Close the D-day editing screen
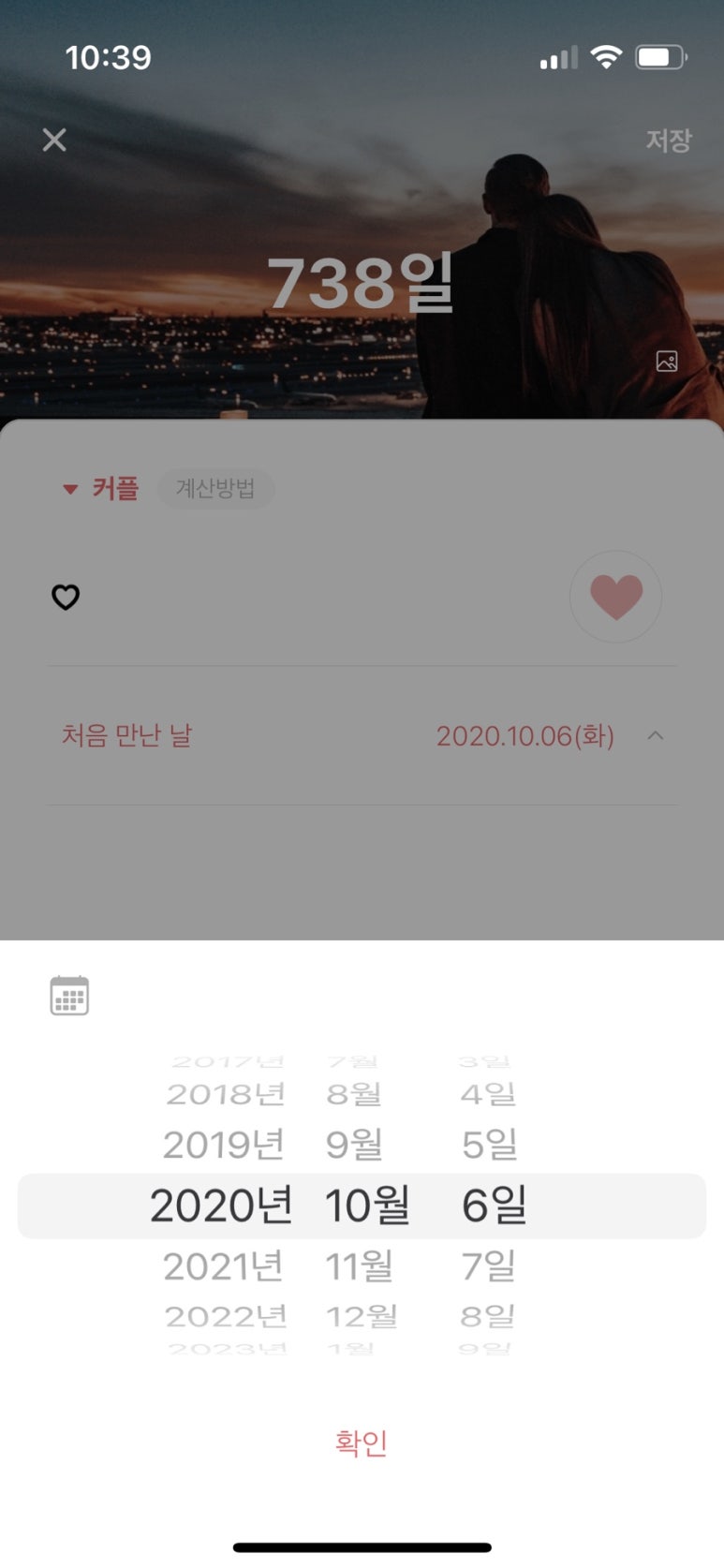 click(54, 141)
